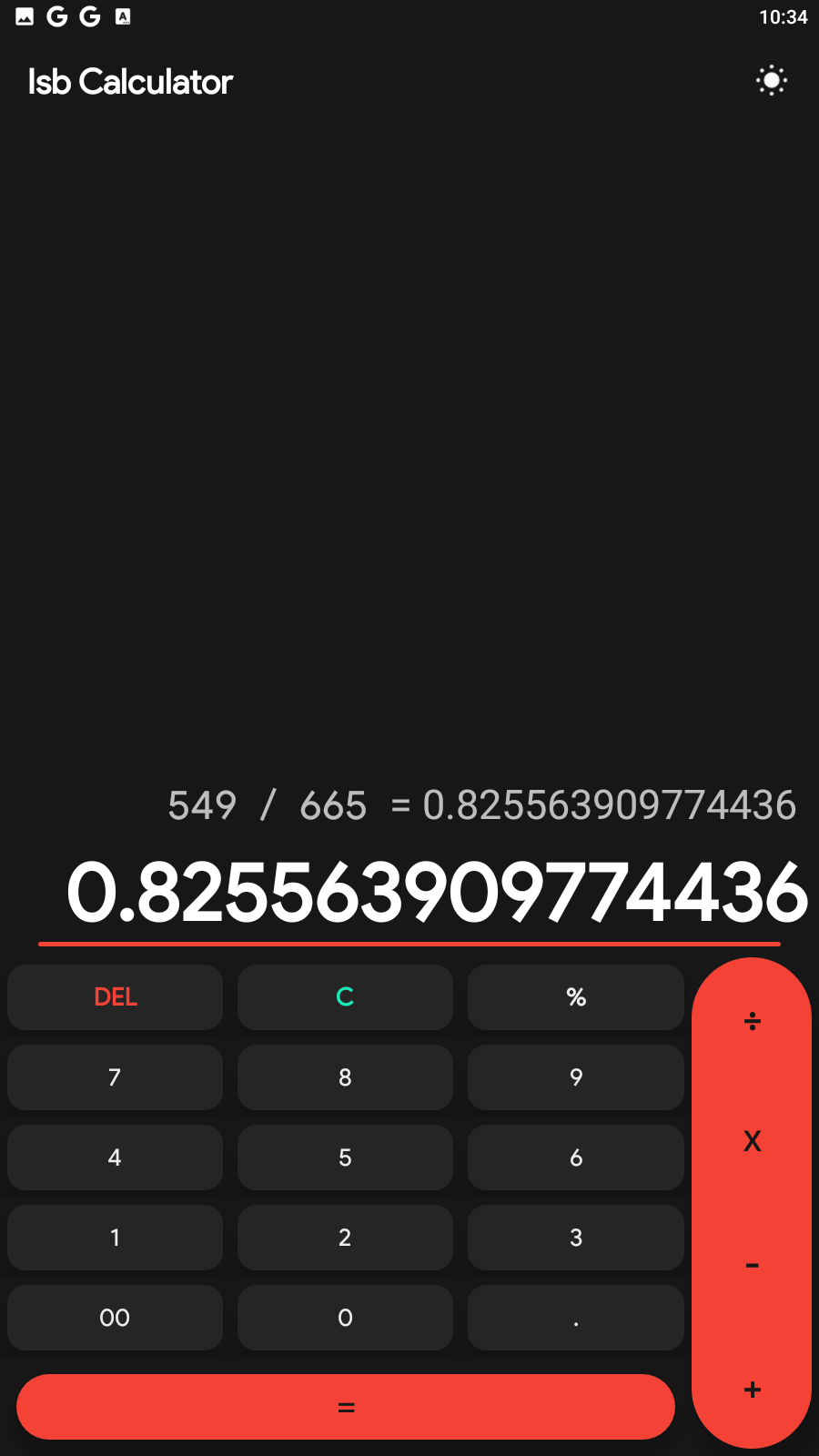Add a decimal point
Viewport: 819px width, 1456px height.
[576, 1318]
